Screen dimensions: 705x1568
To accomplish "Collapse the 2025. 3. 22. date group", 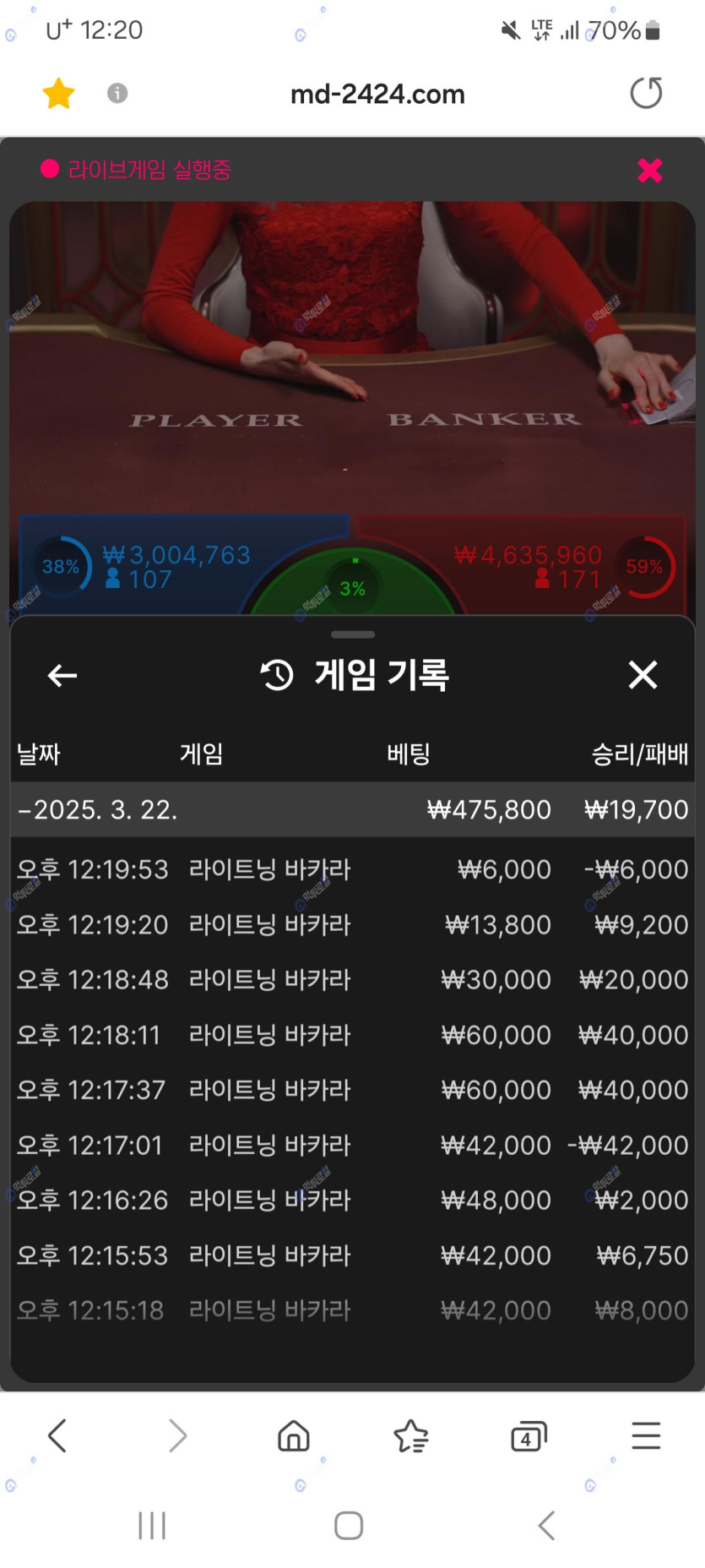I will 98,809.
